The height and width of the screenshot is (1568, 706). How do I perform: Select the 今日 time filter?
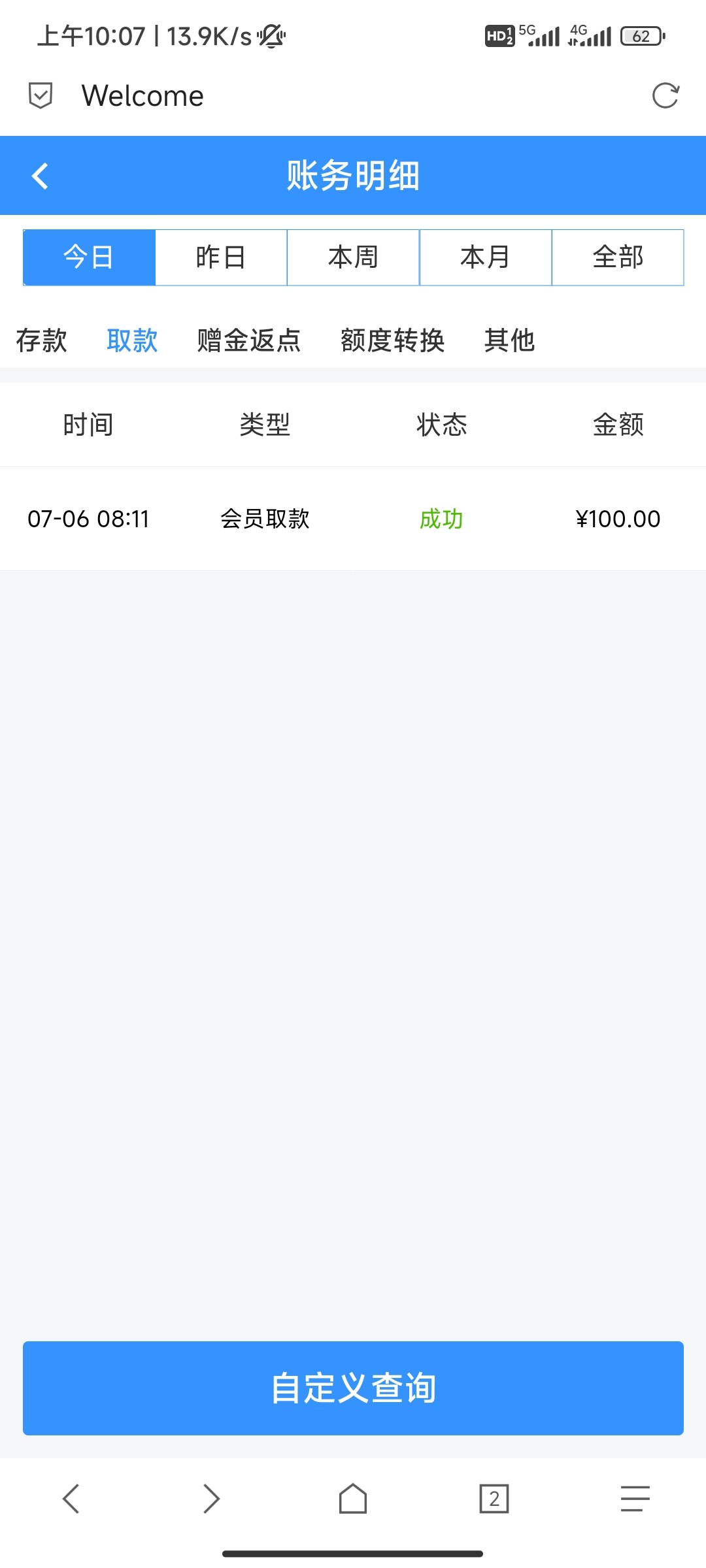click(89, 257)
